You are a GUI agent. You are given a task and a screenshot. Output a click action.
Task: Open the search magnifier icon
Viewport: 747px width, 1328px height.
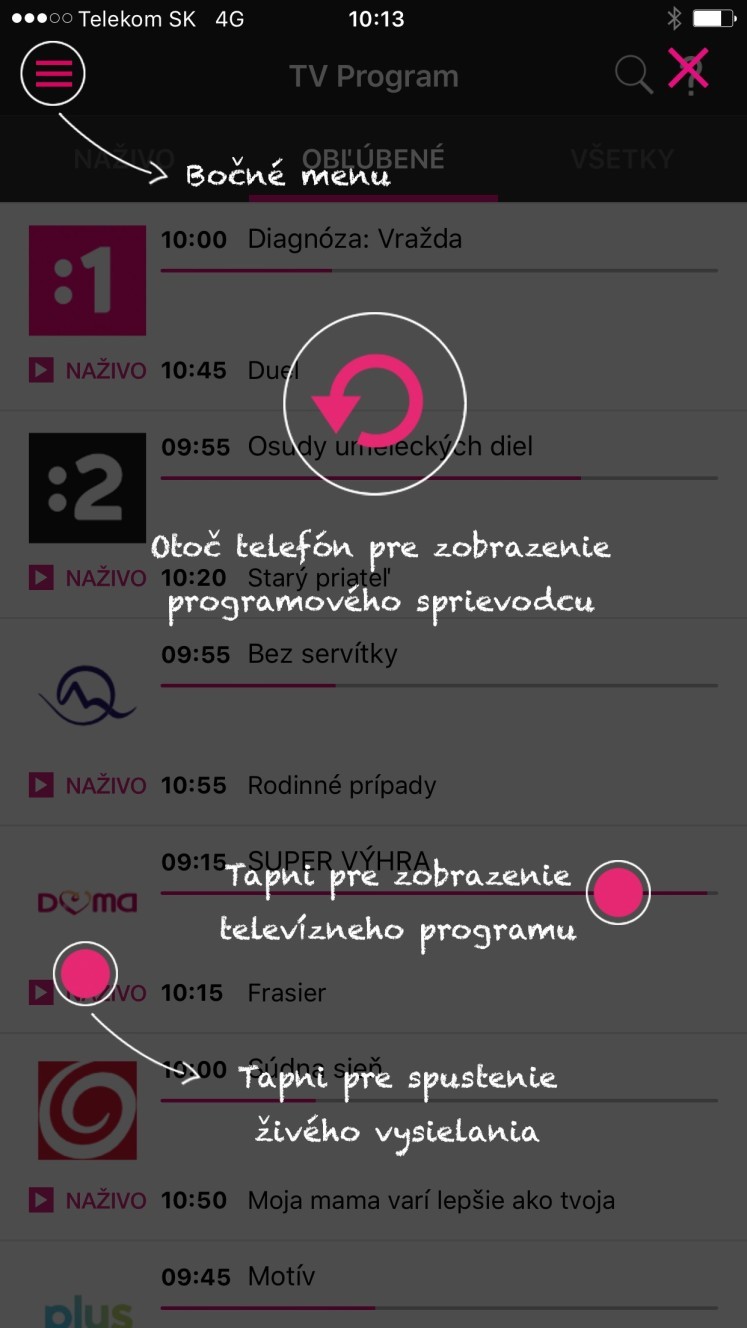[x=632, y=75]
